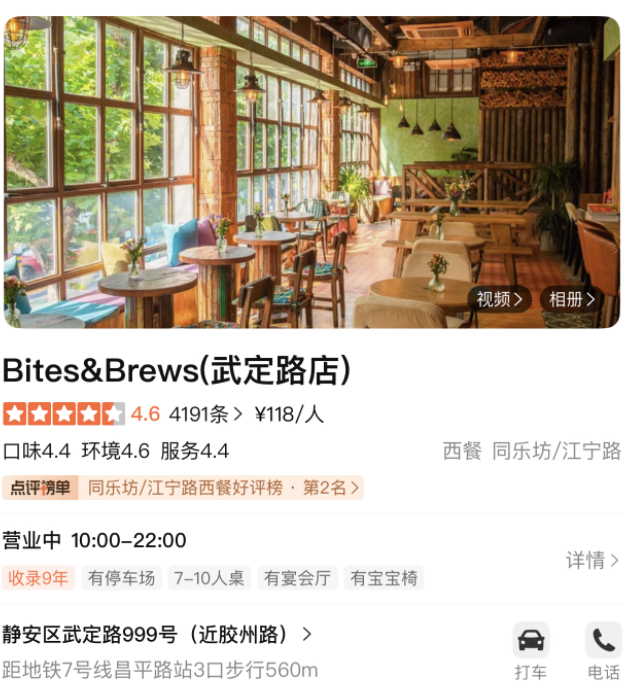
Task: Open the 视频 video gallery
Action: (x=499, y=299)
